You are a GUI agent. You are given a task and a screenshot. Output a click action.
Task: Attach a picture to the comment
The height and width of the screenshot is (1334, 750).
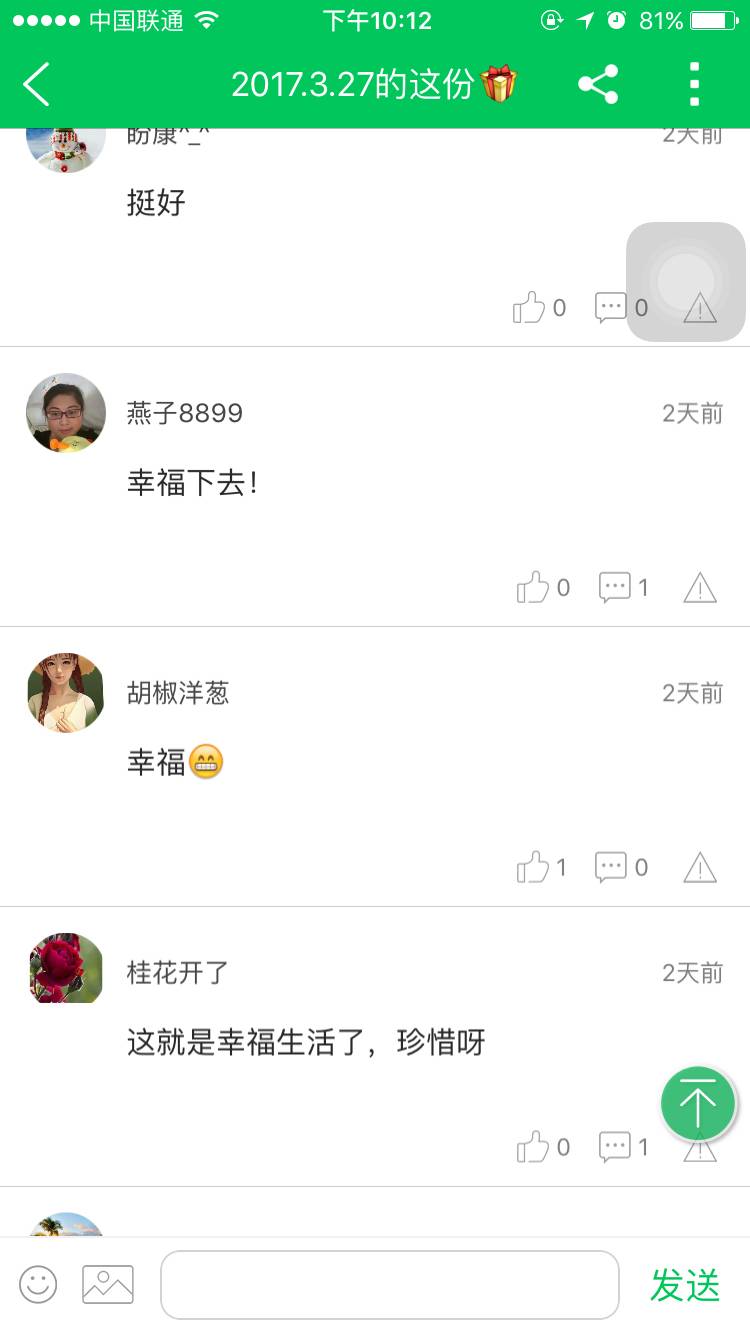point(108,1285)
